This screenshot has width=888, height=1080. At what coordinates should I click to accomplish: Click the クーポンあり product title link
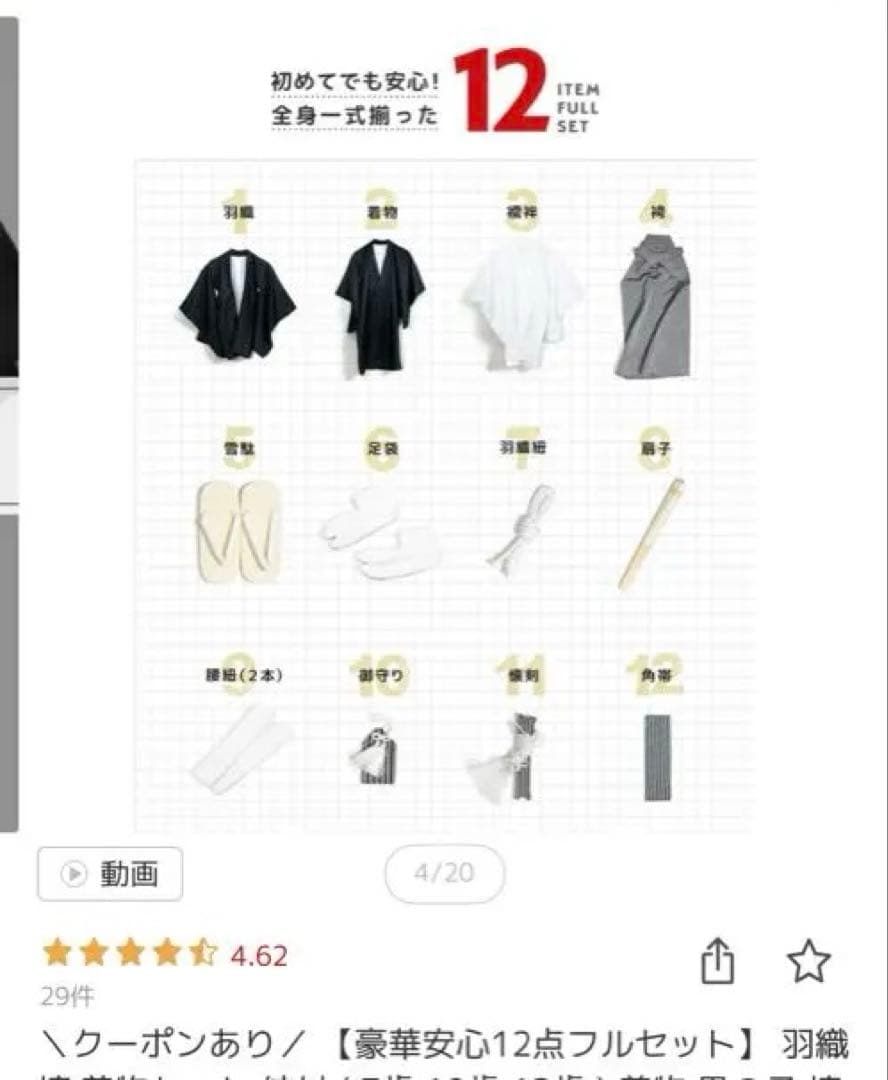[x=440, y=1041]
